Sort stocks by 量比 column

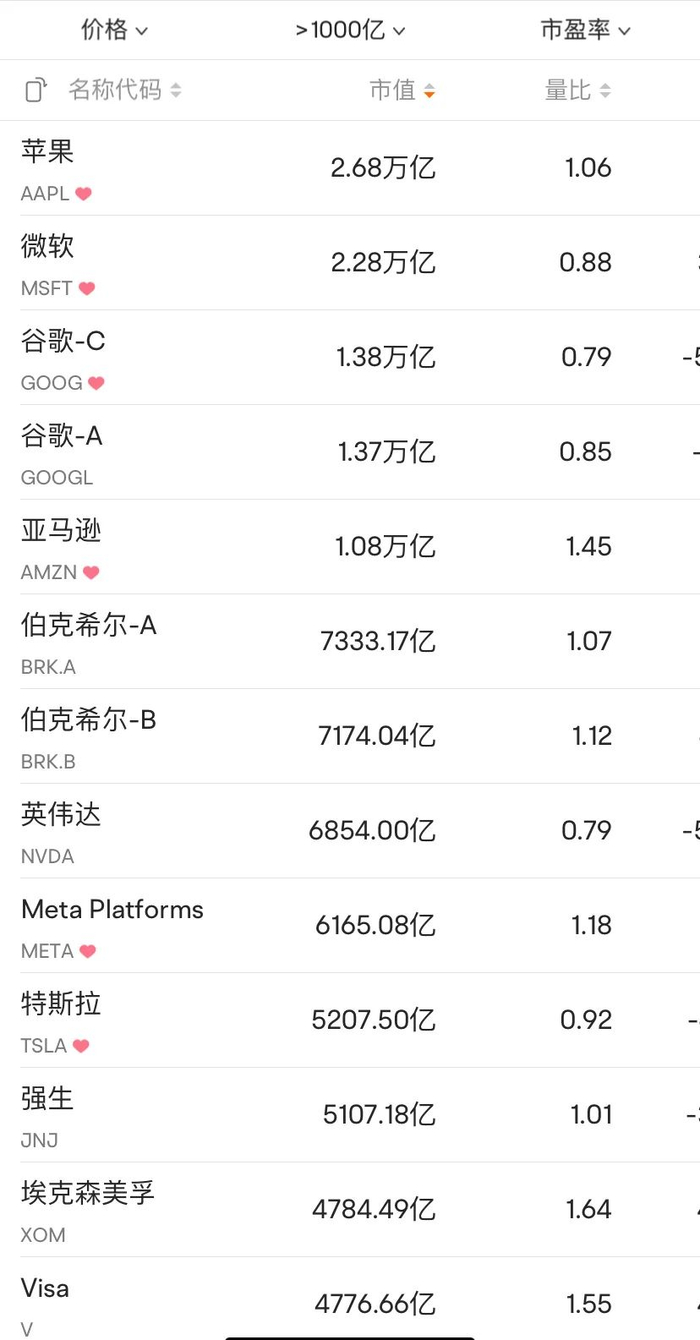point(577,90)
